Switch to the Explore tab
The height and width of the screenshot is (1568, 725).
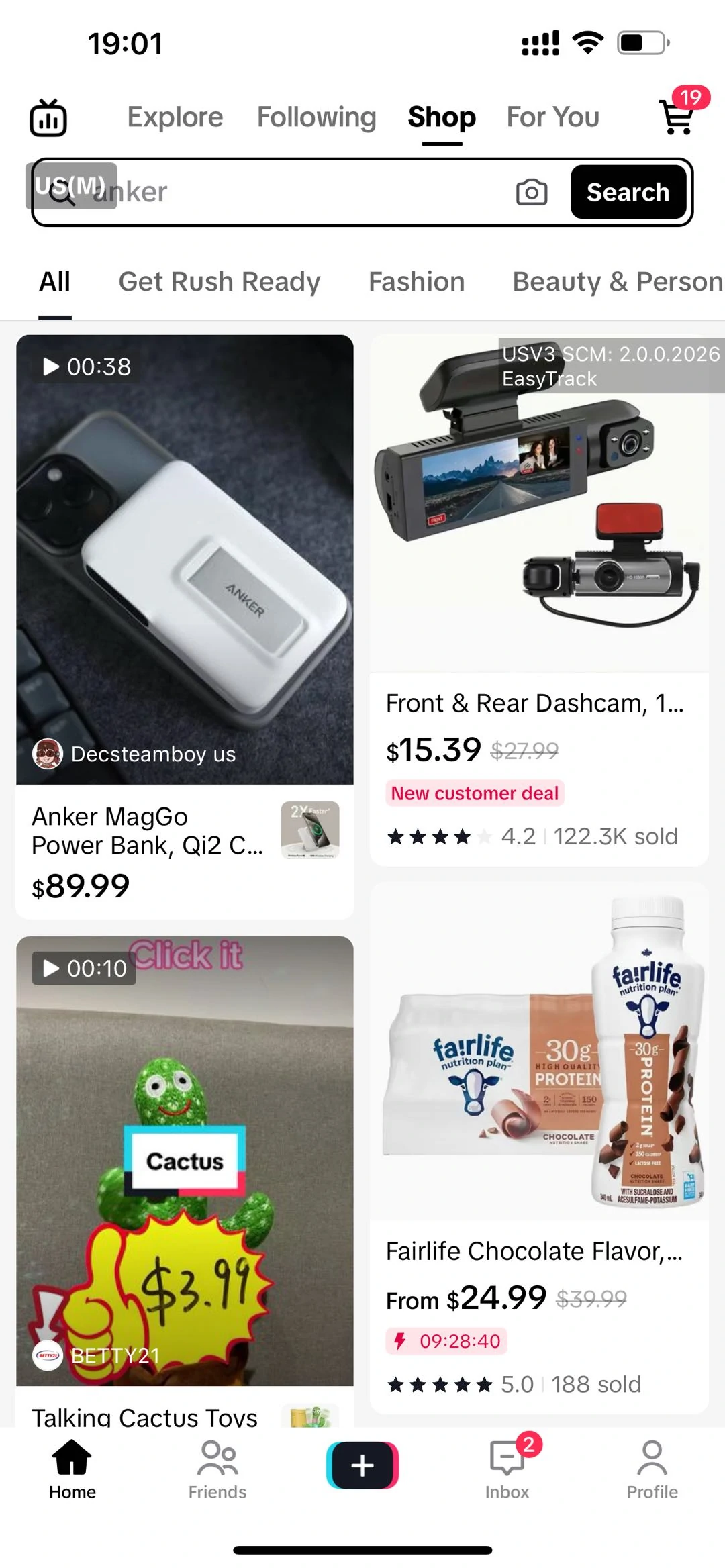175,117
